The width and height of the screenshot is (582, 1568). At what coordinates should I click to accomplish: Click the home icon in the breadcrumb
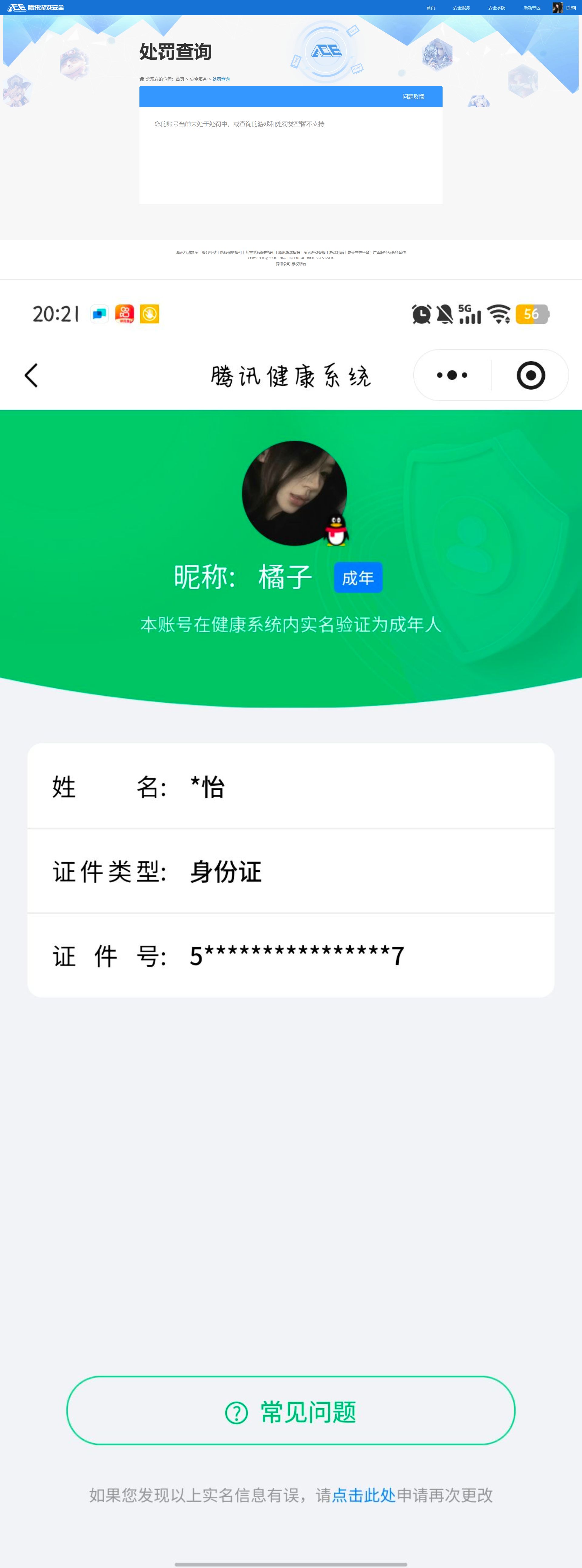(142, 79)
